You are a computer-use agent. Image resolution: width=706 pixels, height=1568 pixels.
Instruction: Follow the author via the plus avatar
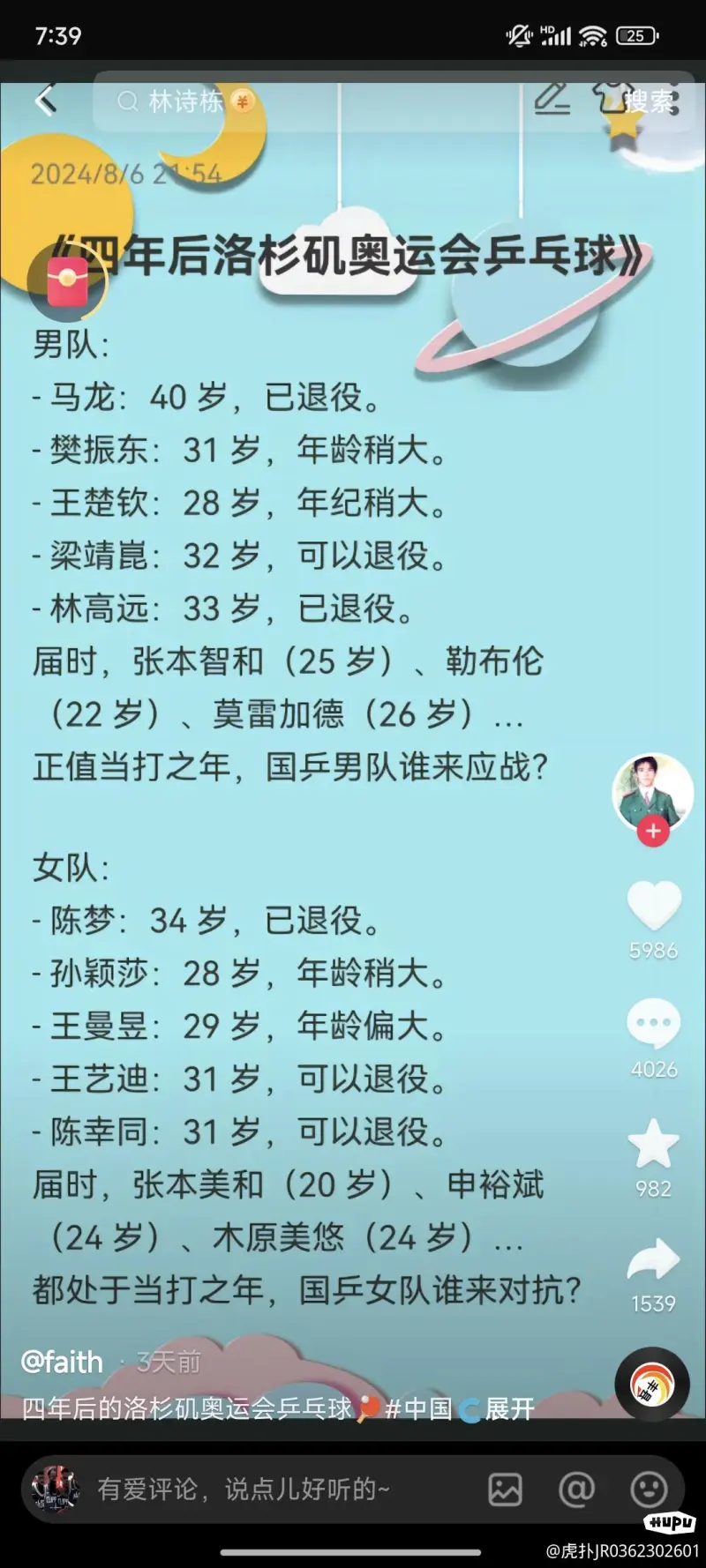[x=653, y=830]
